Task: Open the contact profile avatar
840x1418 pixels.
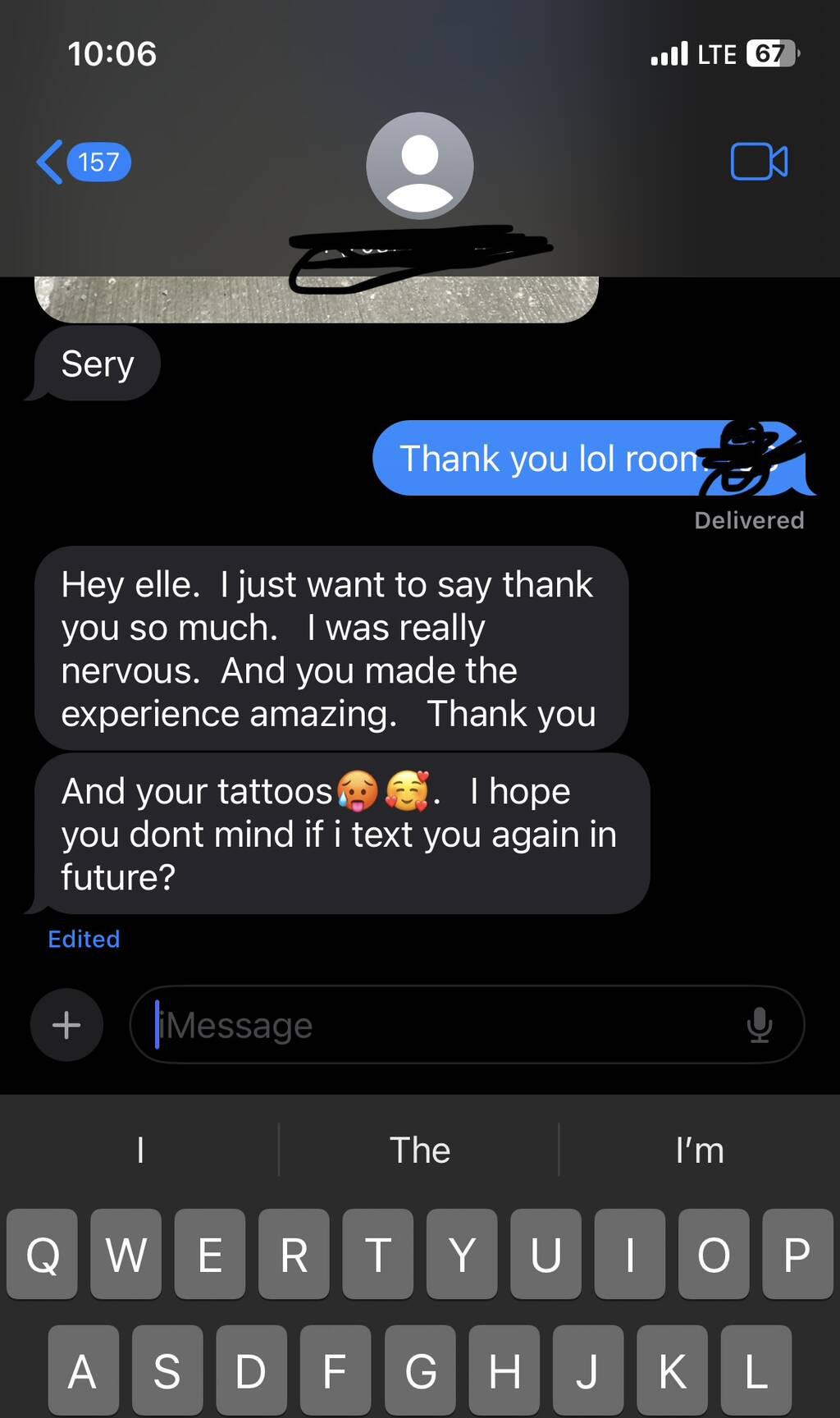Action: [x=419, y=165]
